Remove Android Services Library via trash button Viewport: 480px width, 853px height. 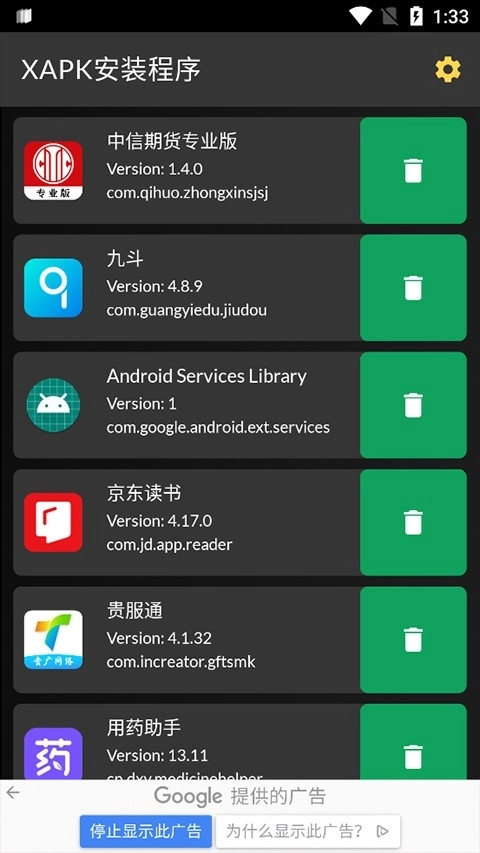pos(413,405)
